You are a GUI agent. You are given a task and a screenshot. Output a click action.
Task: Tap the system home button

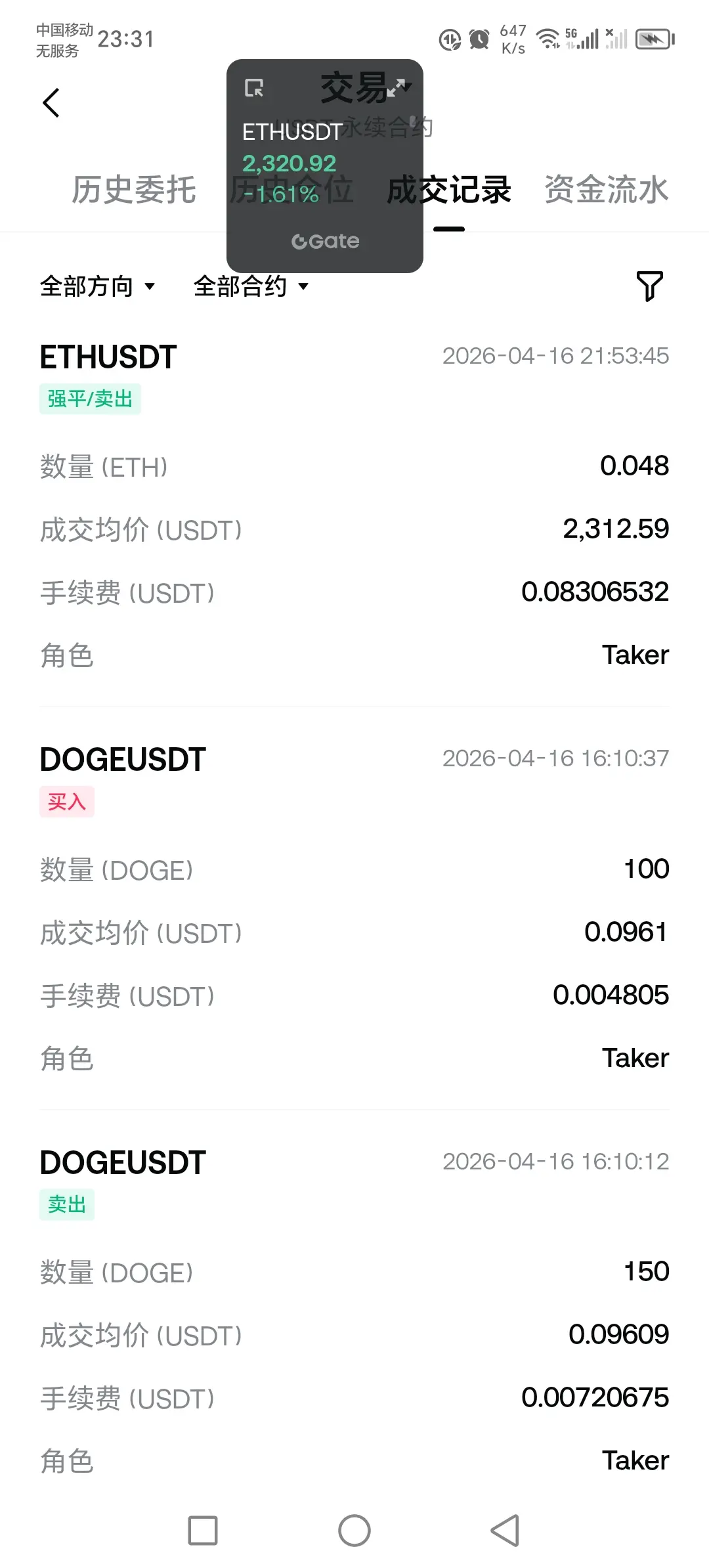[354, 1531]
